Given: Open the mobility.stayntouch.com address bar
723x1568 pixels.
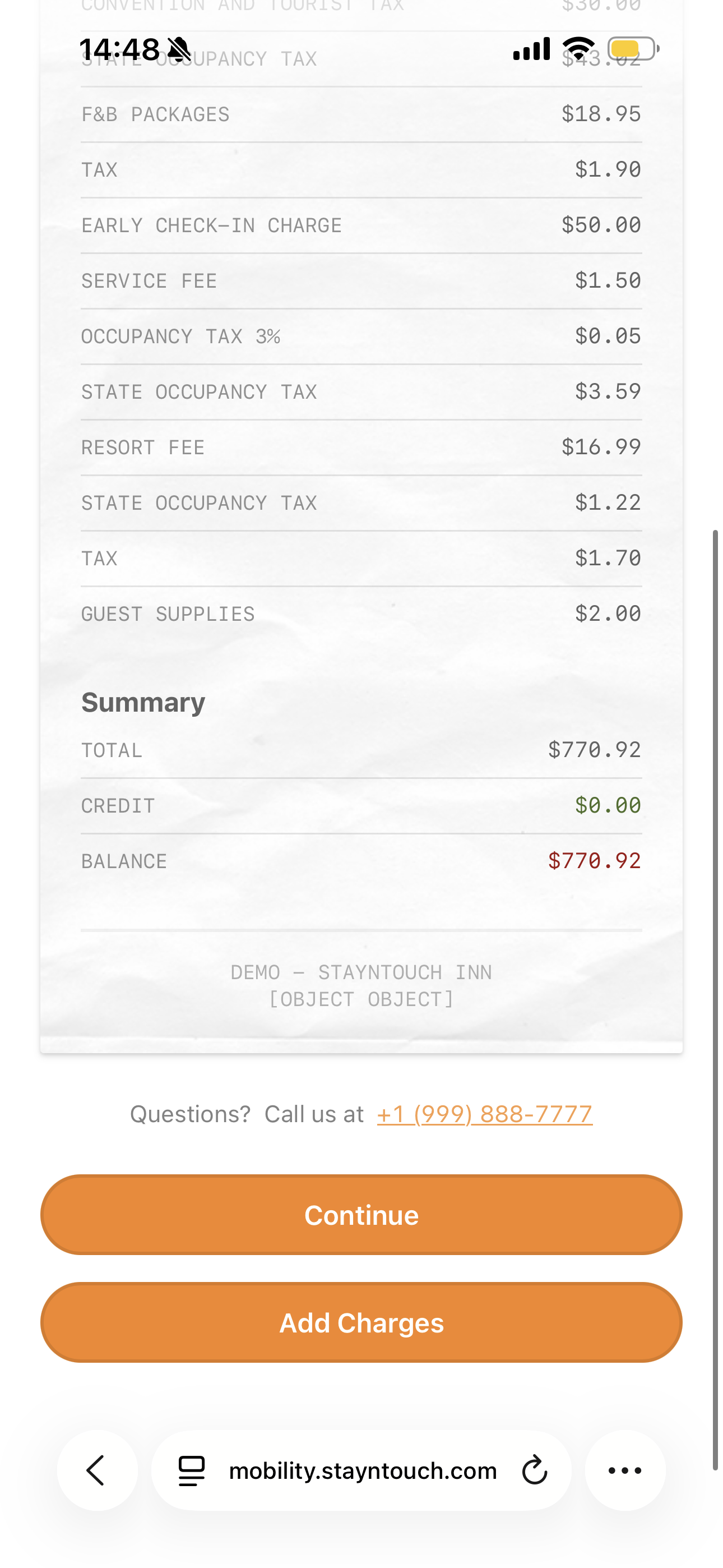Looking at the screenshot, I should [x=363, y=1470].
